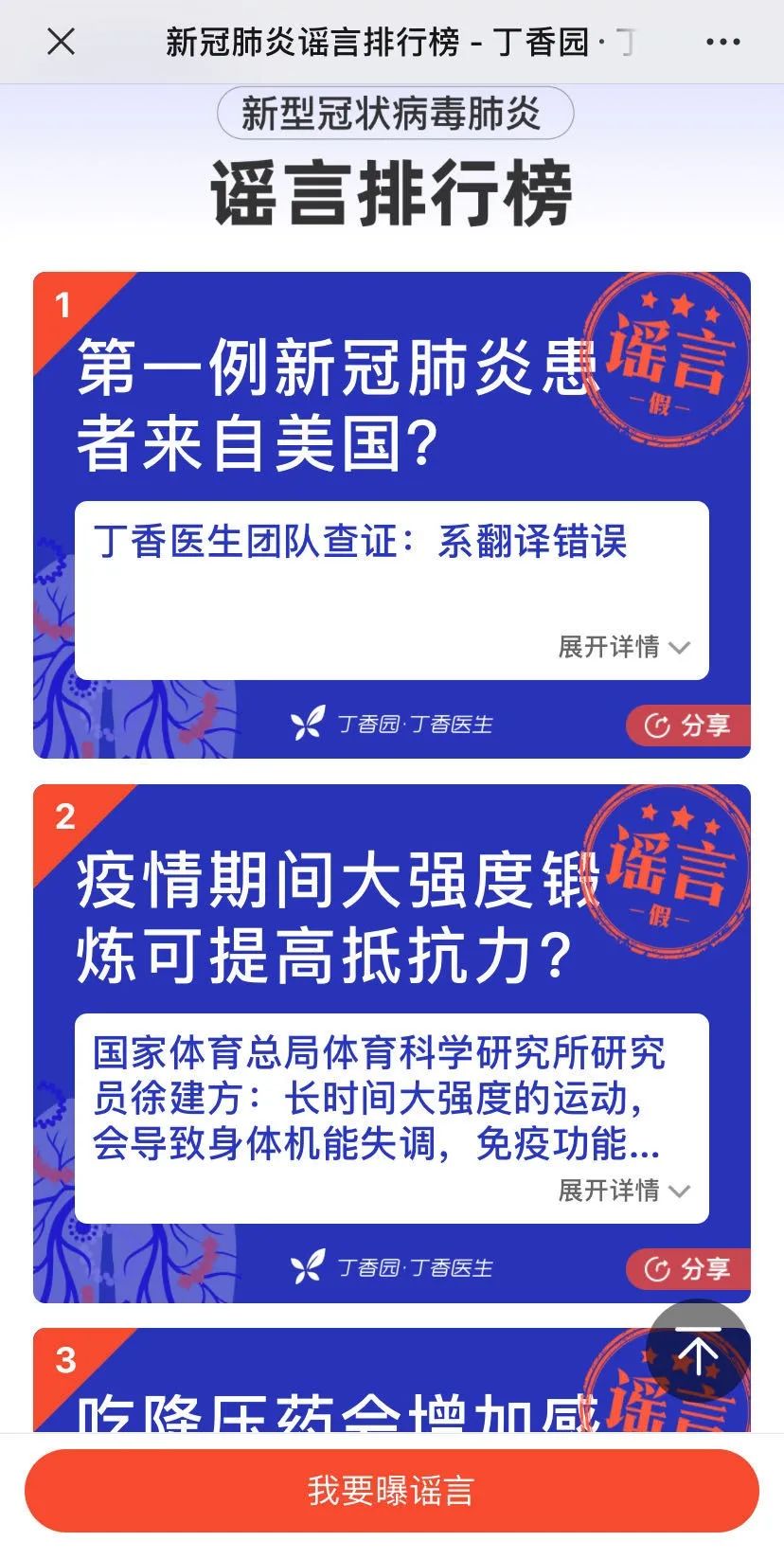Screen dimensions: 784x1559
Task: Share the second rumor about intense exercise
Action: tap(687, 1269)
